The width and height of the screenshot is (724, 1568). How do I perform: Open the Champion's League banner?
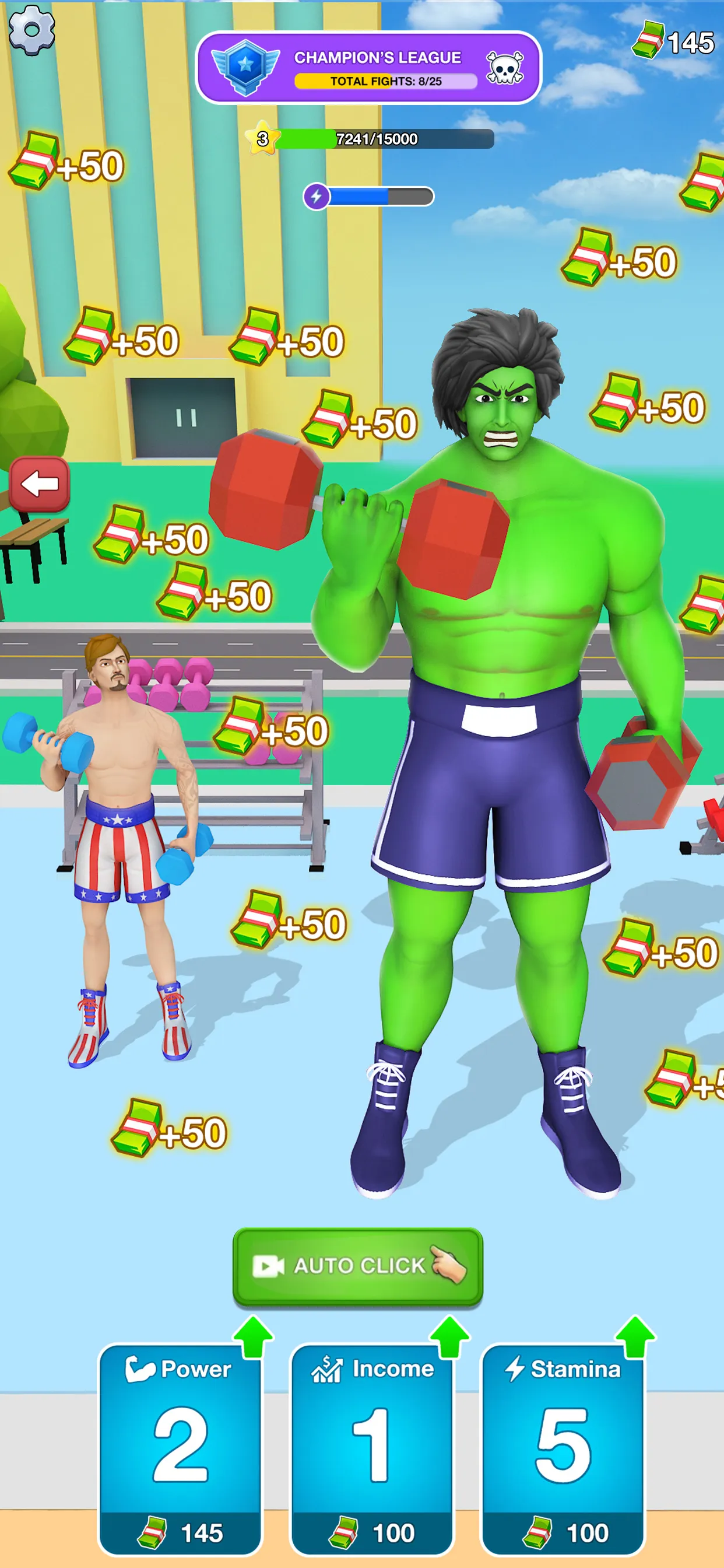pos(368,68)
